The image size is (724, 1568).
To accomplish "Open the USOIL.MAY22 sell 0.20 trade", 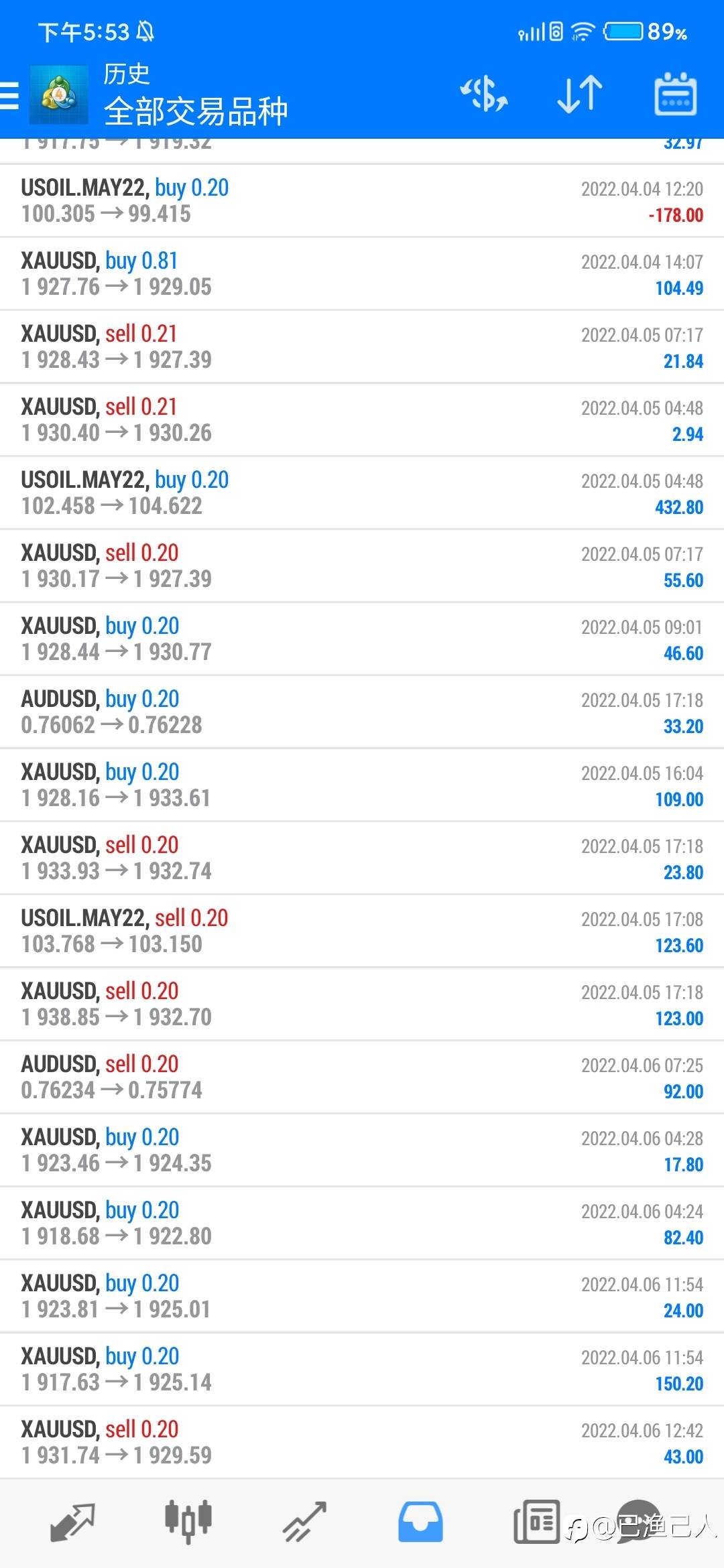I will click(x=362, y=931).
